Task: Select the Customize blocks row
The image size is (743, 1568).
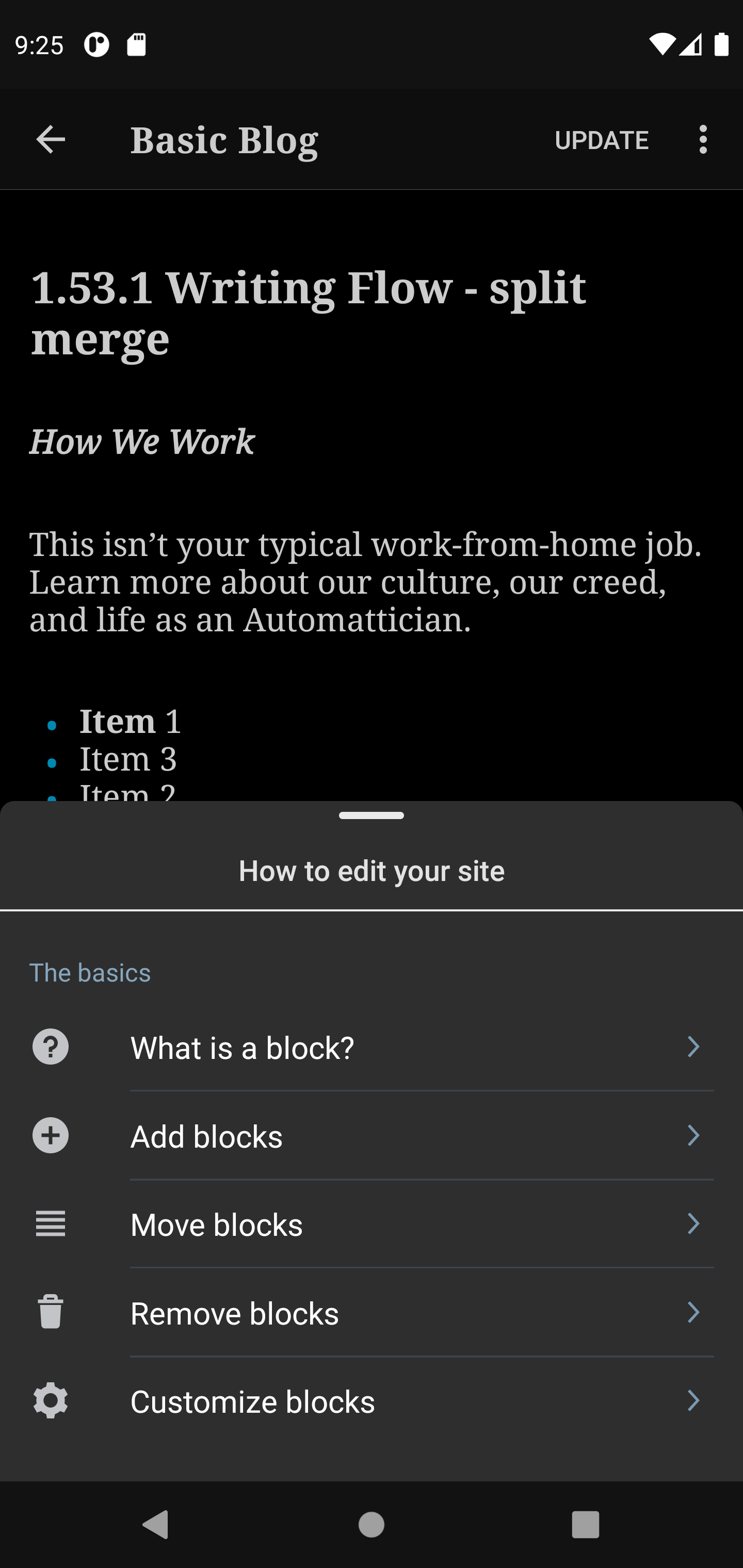Action: [x=372, y=1401]
